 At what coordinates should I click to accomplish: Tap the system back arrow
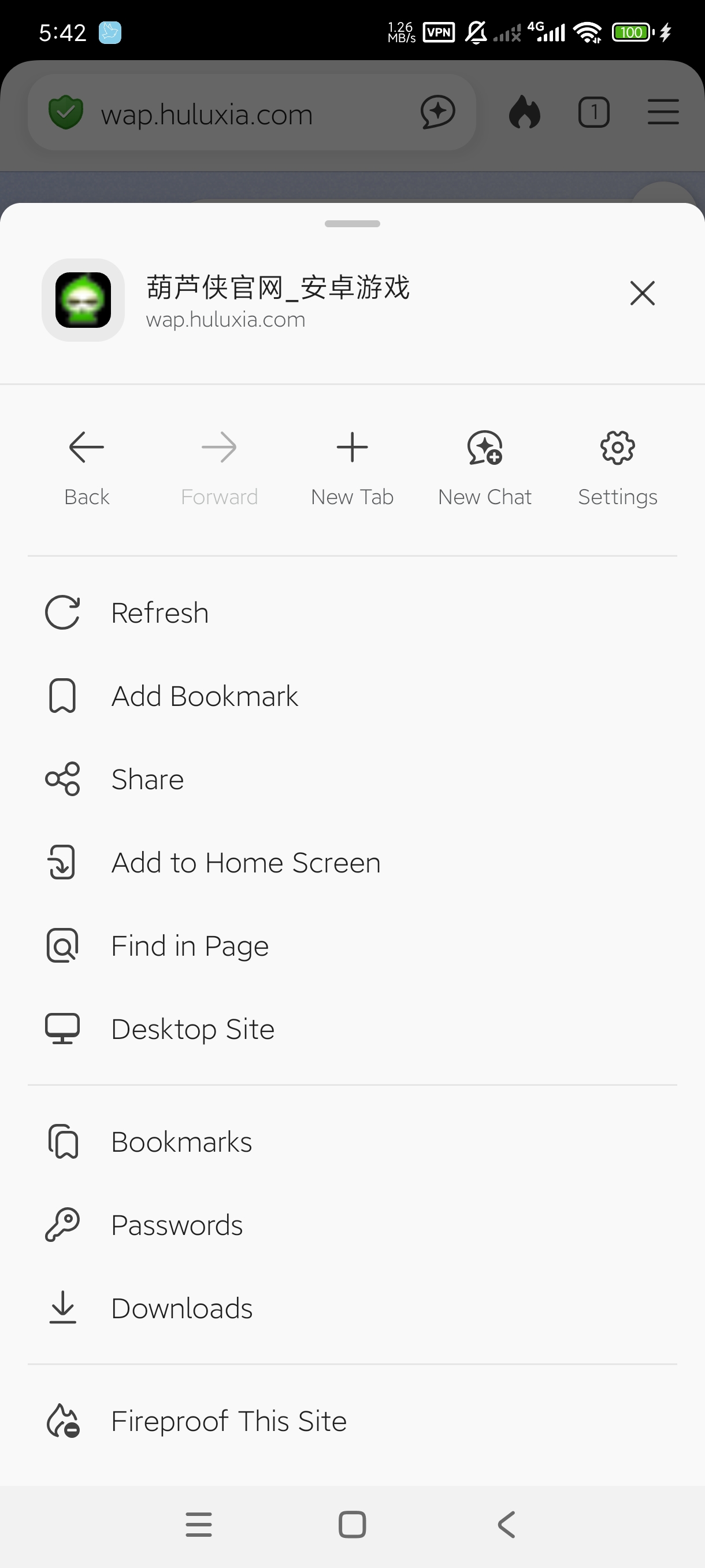(x=506, y=1525)
